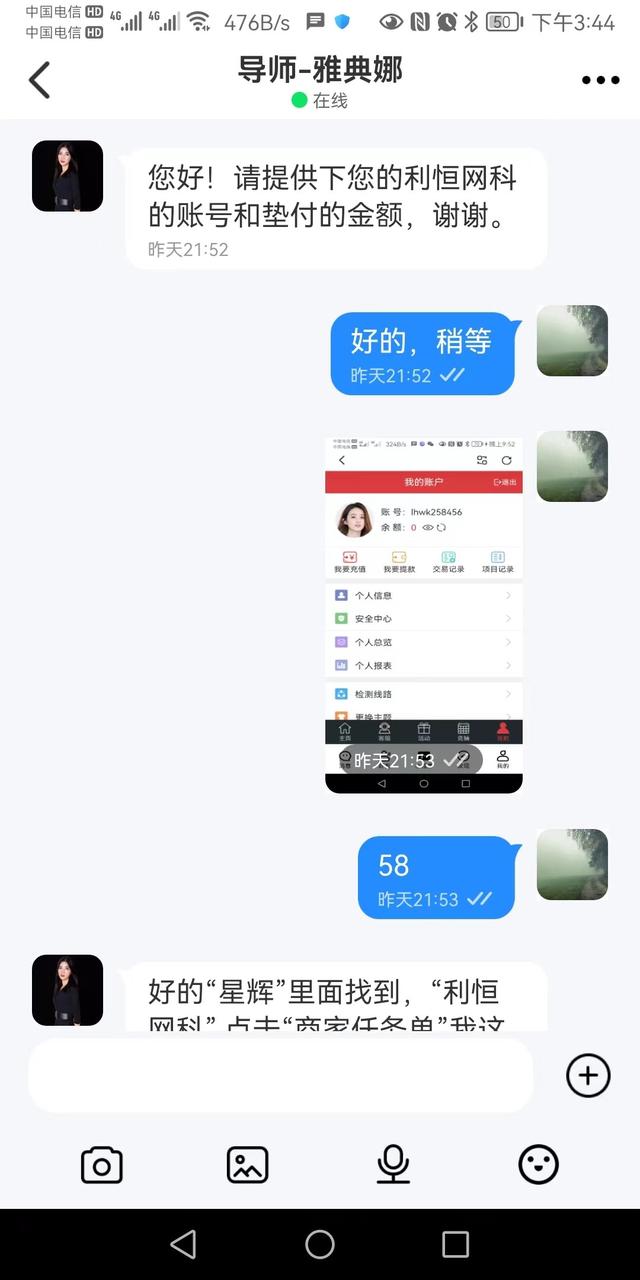Open the emoji picker
Viewport: 640px width, 1280px height.
click(x=538, y=1165)
